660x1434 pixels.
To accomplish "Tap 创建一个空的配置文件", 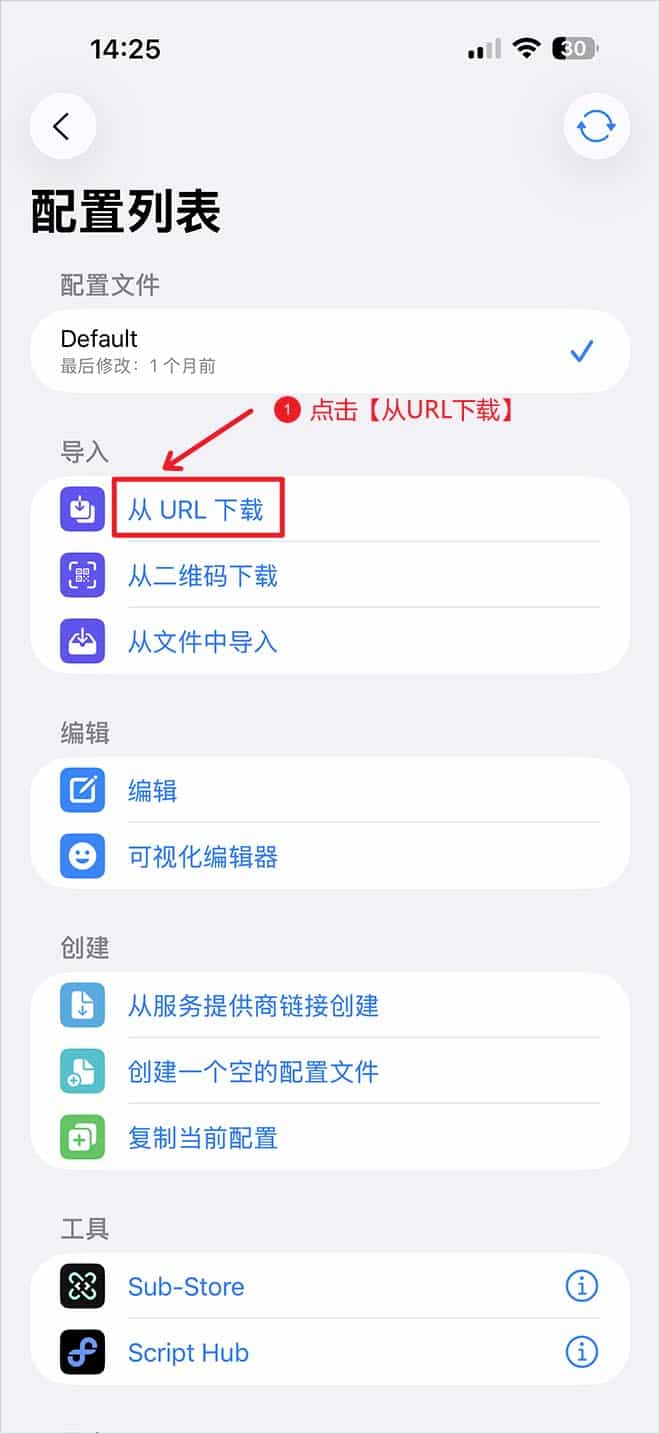I will 253,1071.
